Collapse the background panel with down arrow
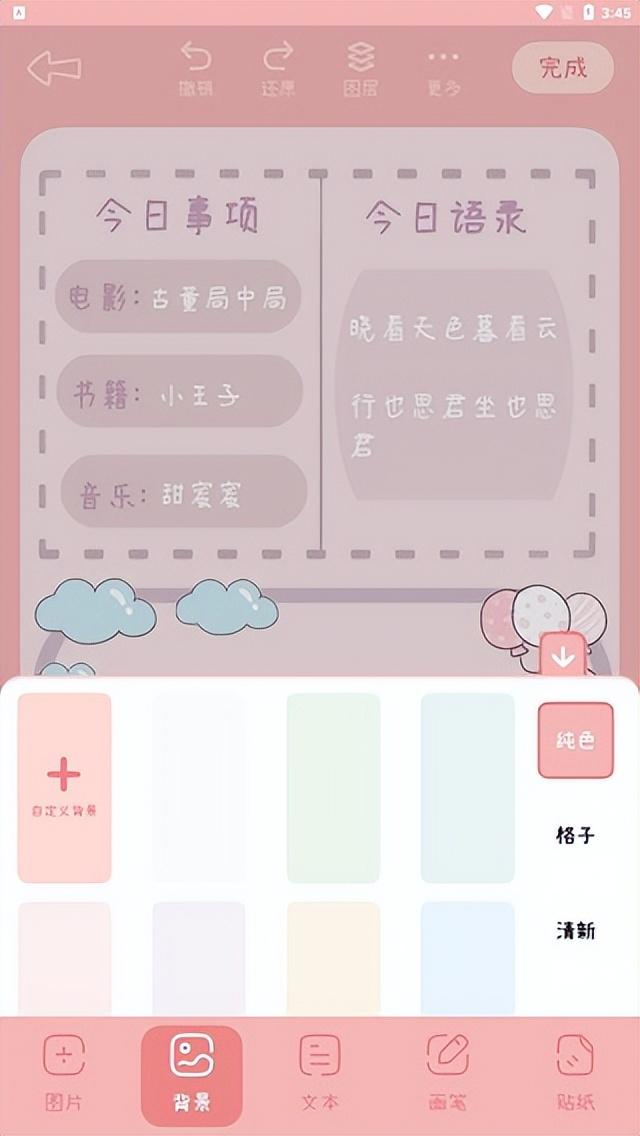 click(x=563, y=656)
